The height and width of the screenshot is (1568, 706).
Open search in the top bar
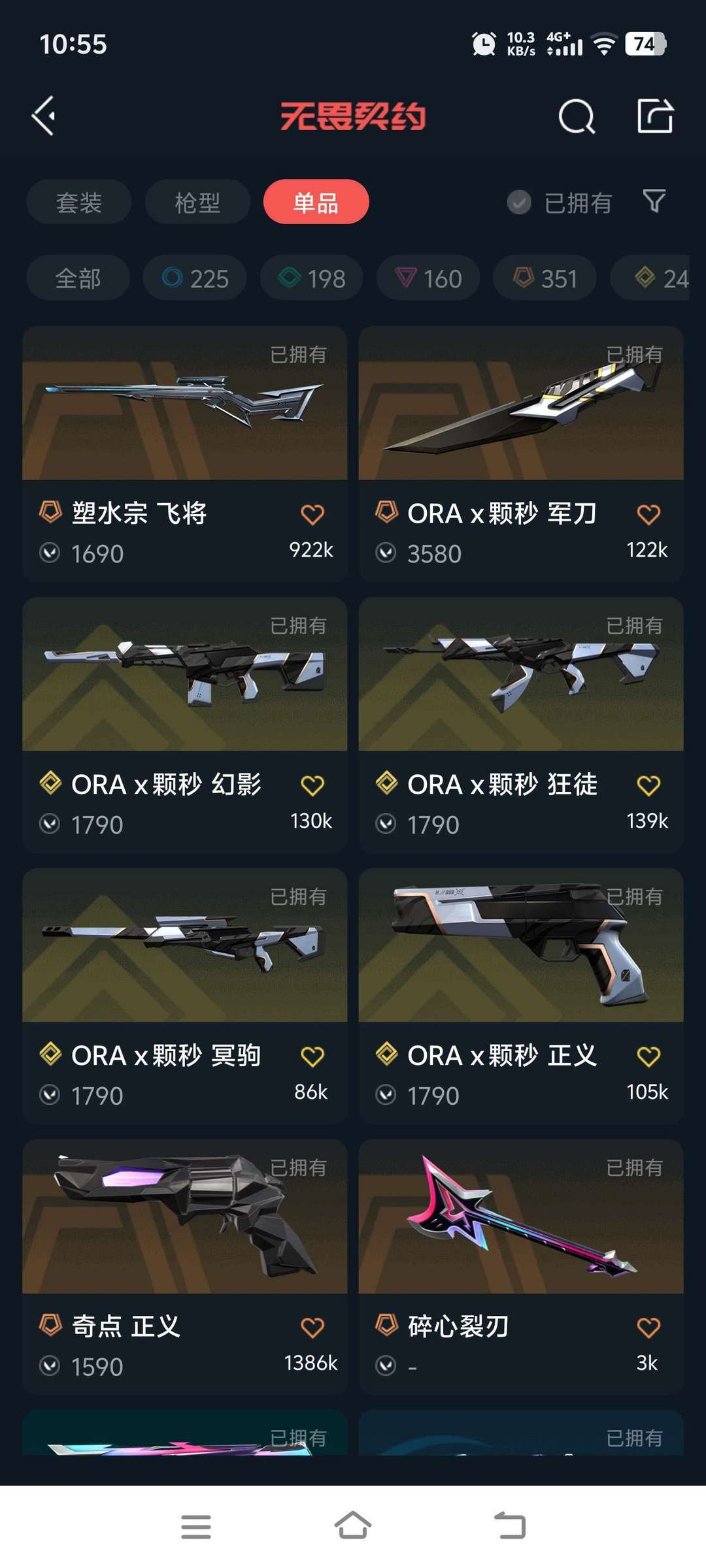(x=577, y=117)
